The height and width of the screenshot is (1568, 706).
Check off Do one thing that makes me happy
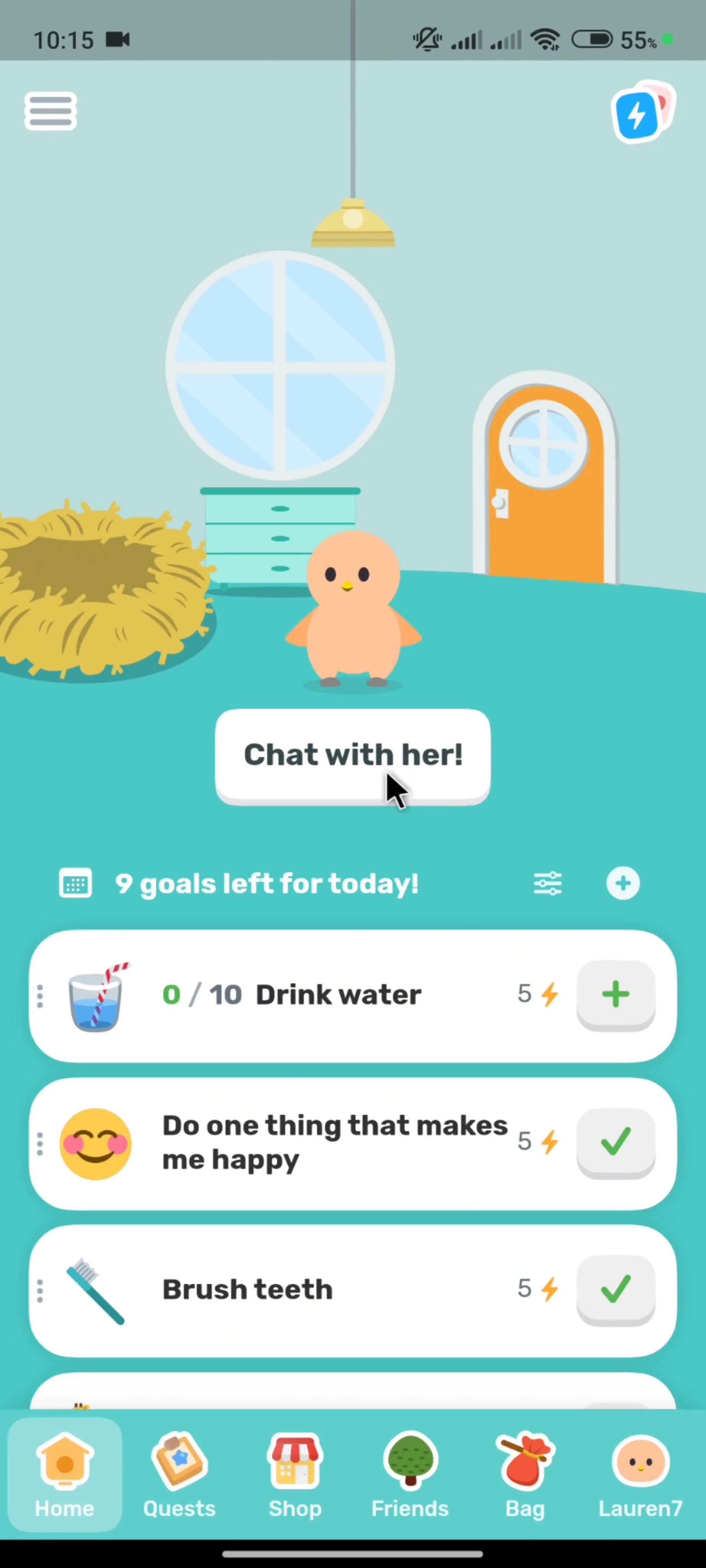615,1142
